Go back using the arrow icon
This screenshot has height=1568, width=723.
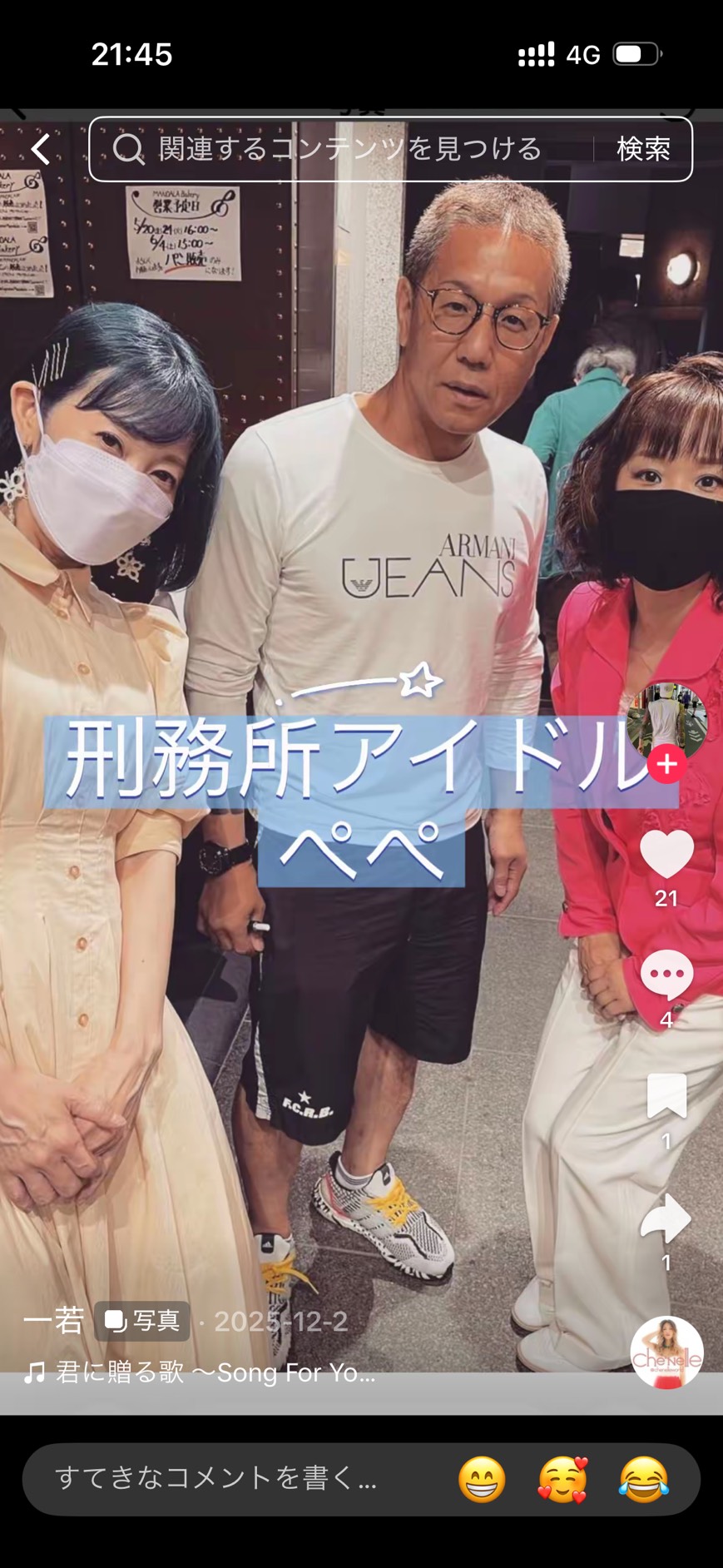41,150
